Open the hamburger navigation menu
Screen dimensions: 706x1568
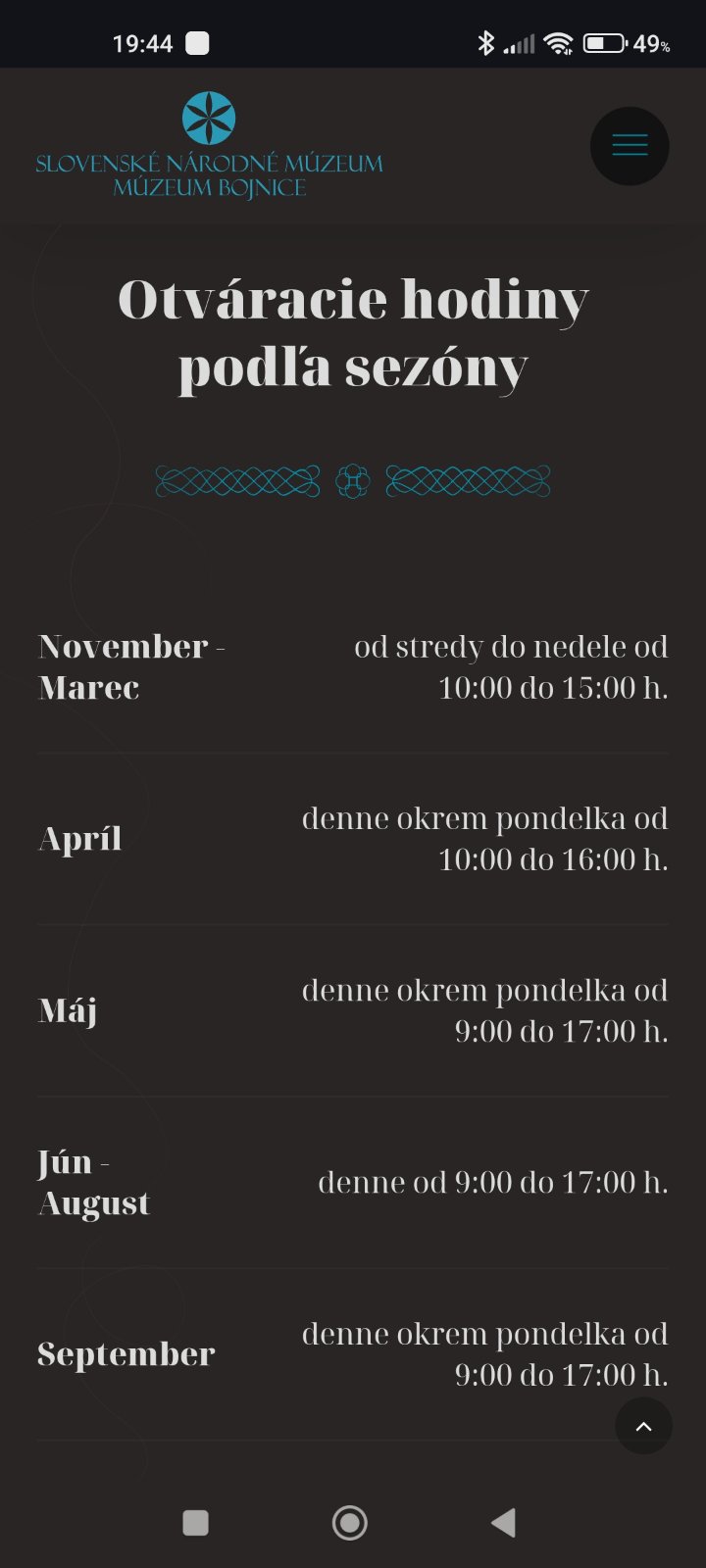[x=630, y=146]
